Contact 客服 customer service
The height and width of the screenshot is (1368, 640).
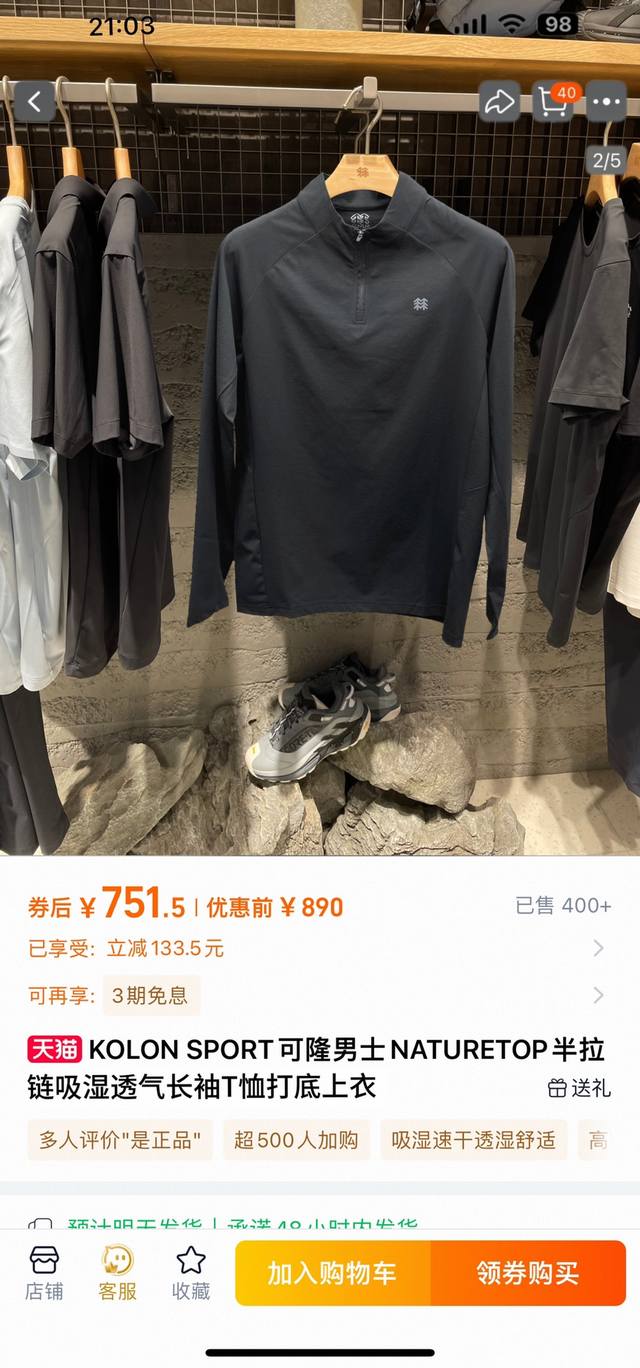[x=117, y=1273]
